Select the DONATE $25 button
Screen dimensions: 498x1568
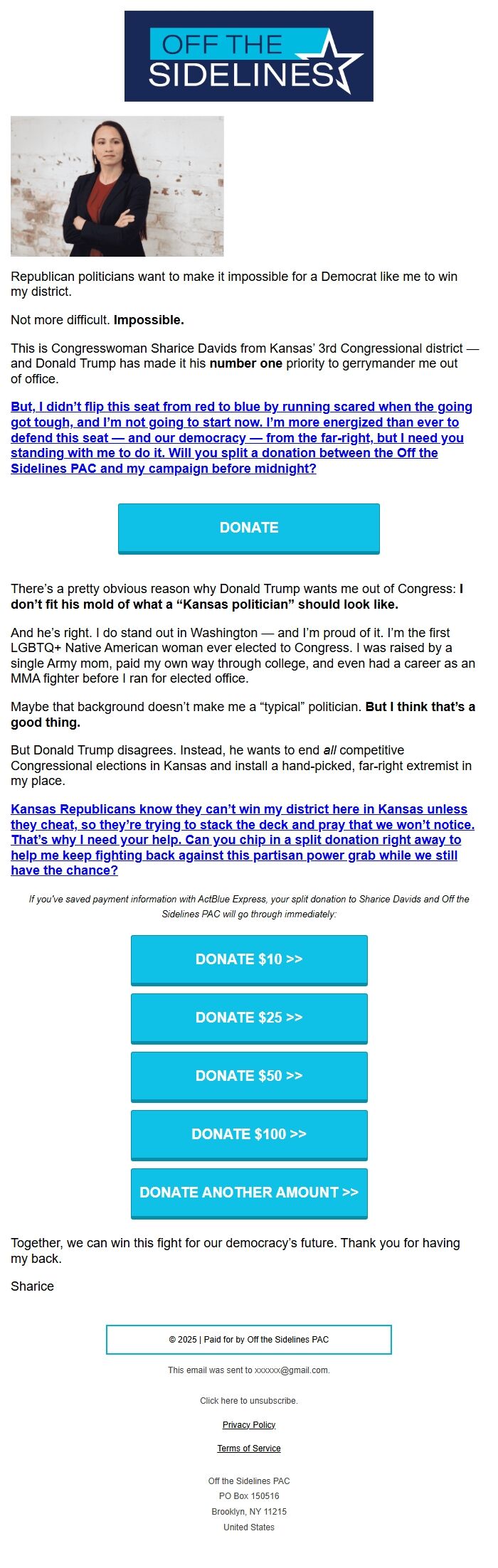248,1018
